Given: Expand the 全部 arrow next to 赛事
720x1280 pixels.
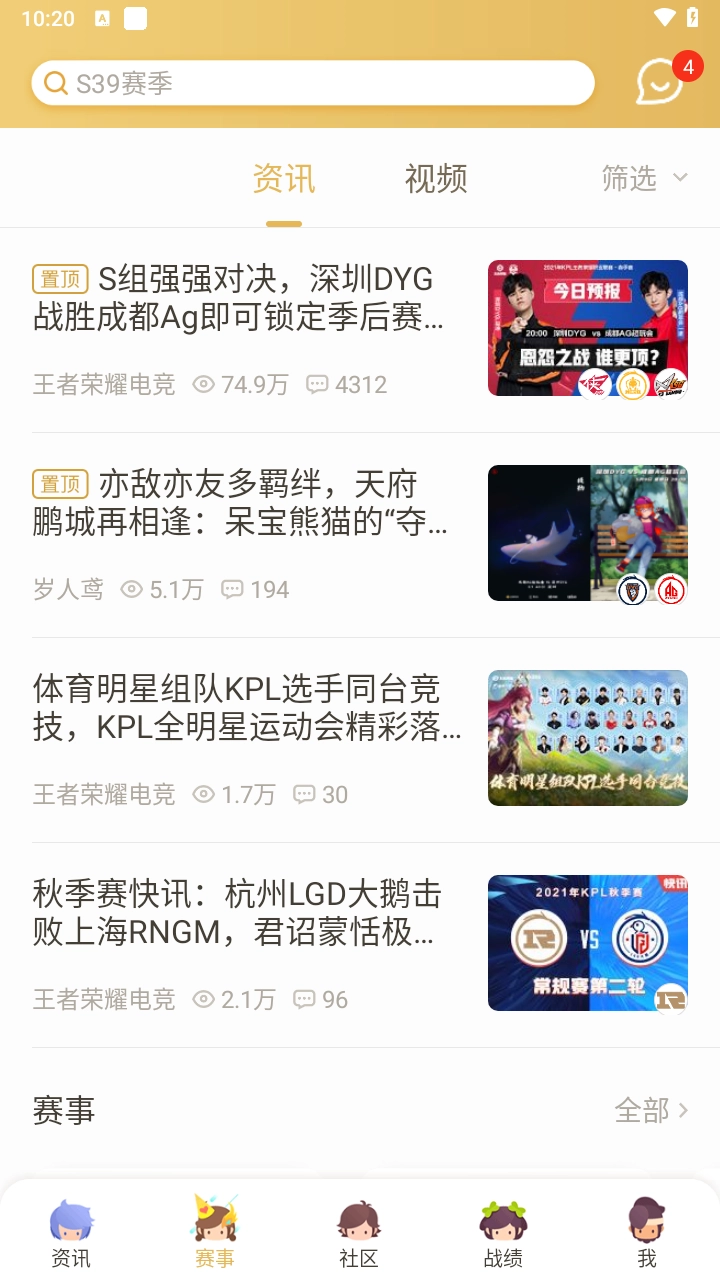Looking at the screenshot, I should point(651,1110).
